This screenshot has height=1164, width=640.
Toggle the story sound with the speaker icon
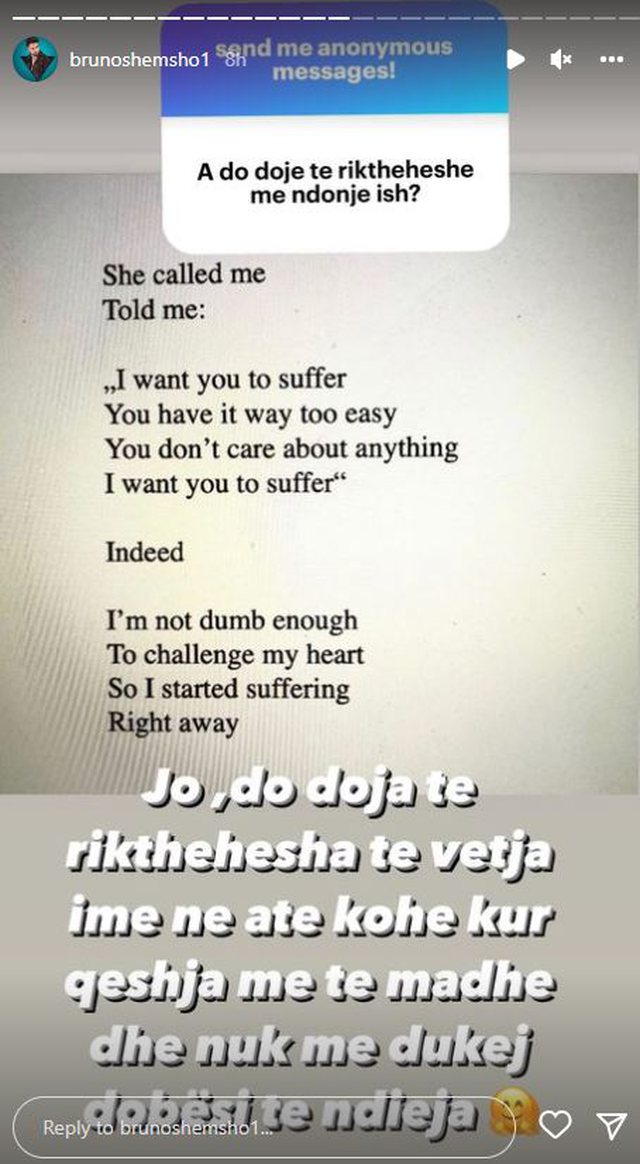point(562,59)
